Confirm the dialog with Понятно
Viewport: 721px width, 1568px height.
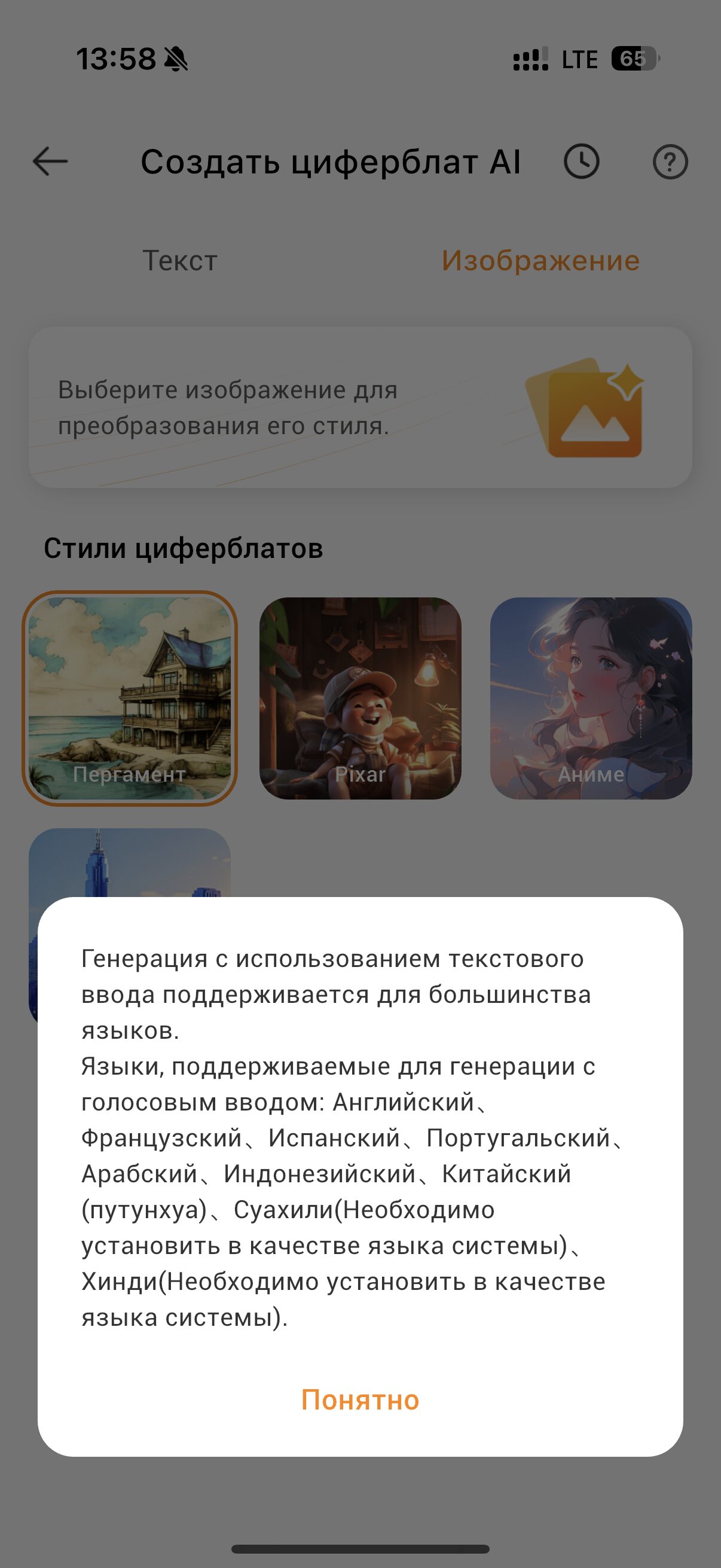[360, 1400]
